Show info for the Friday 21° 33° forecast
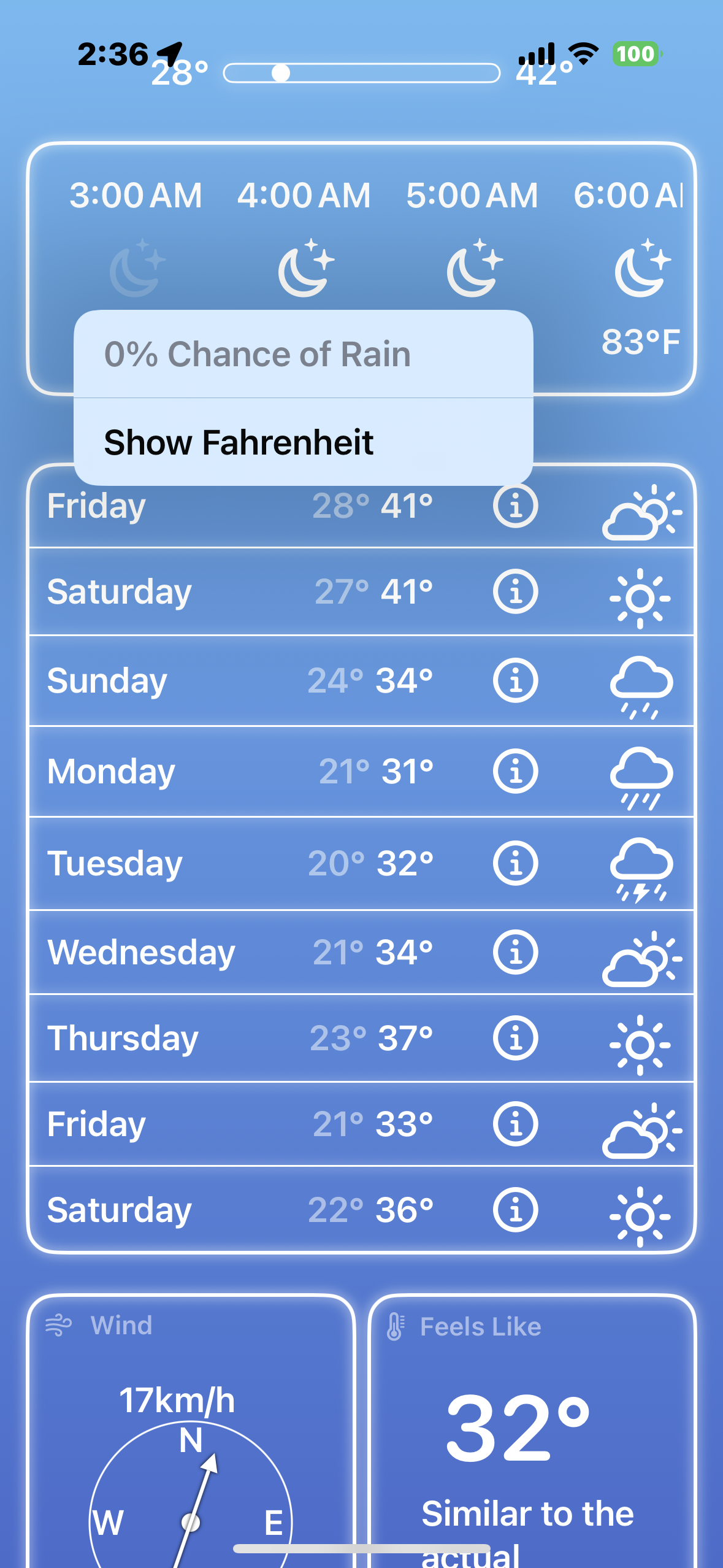Viewport: 723px width, 1568px height. point(515,1124)
